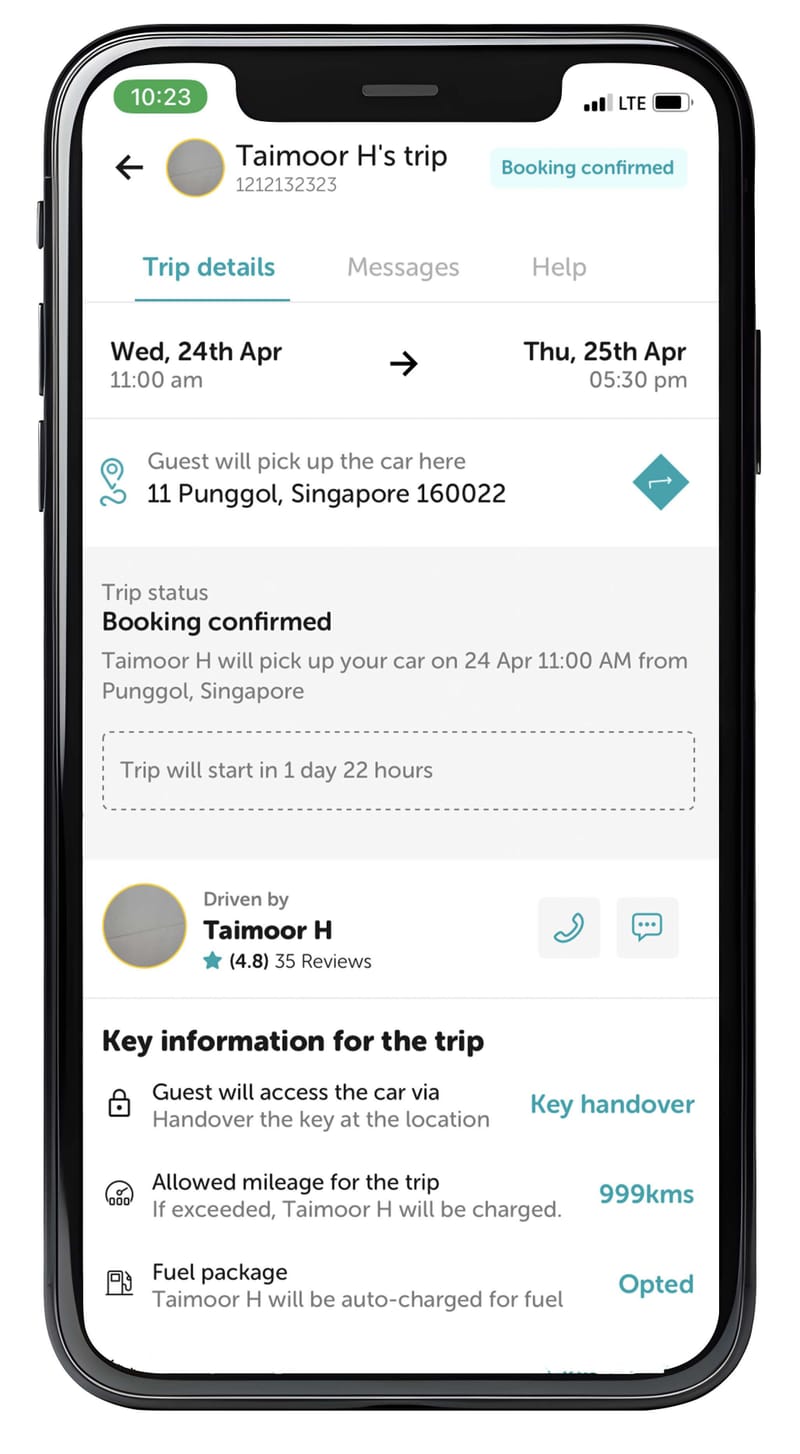This screenshot has height=1454, width=800.
Task: Open Taimoor H's driver profile picture
Action: tap(145, 926)
